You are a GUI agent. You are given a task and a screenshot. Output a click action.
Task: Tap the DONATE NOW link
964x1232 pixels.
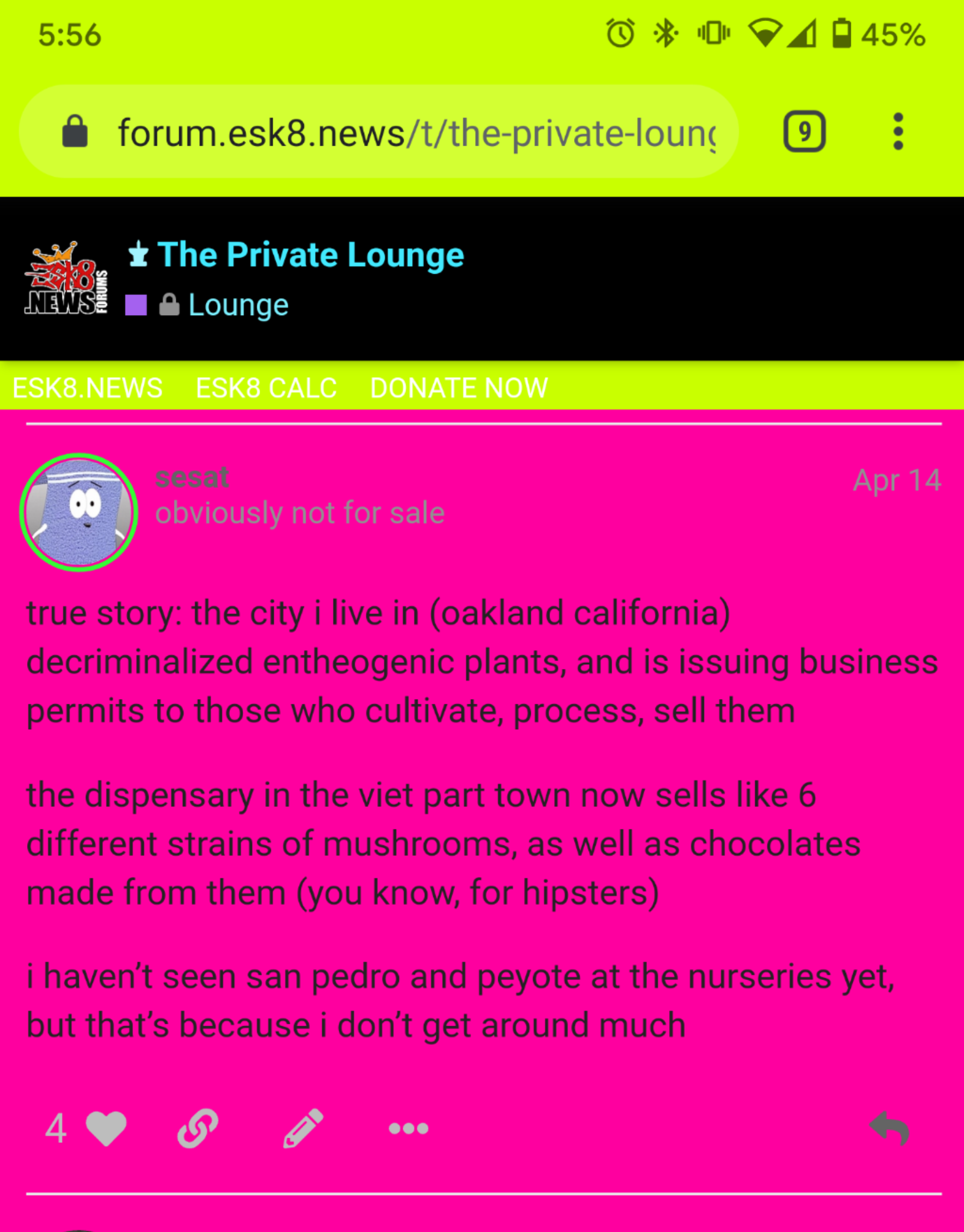(459, 388)
